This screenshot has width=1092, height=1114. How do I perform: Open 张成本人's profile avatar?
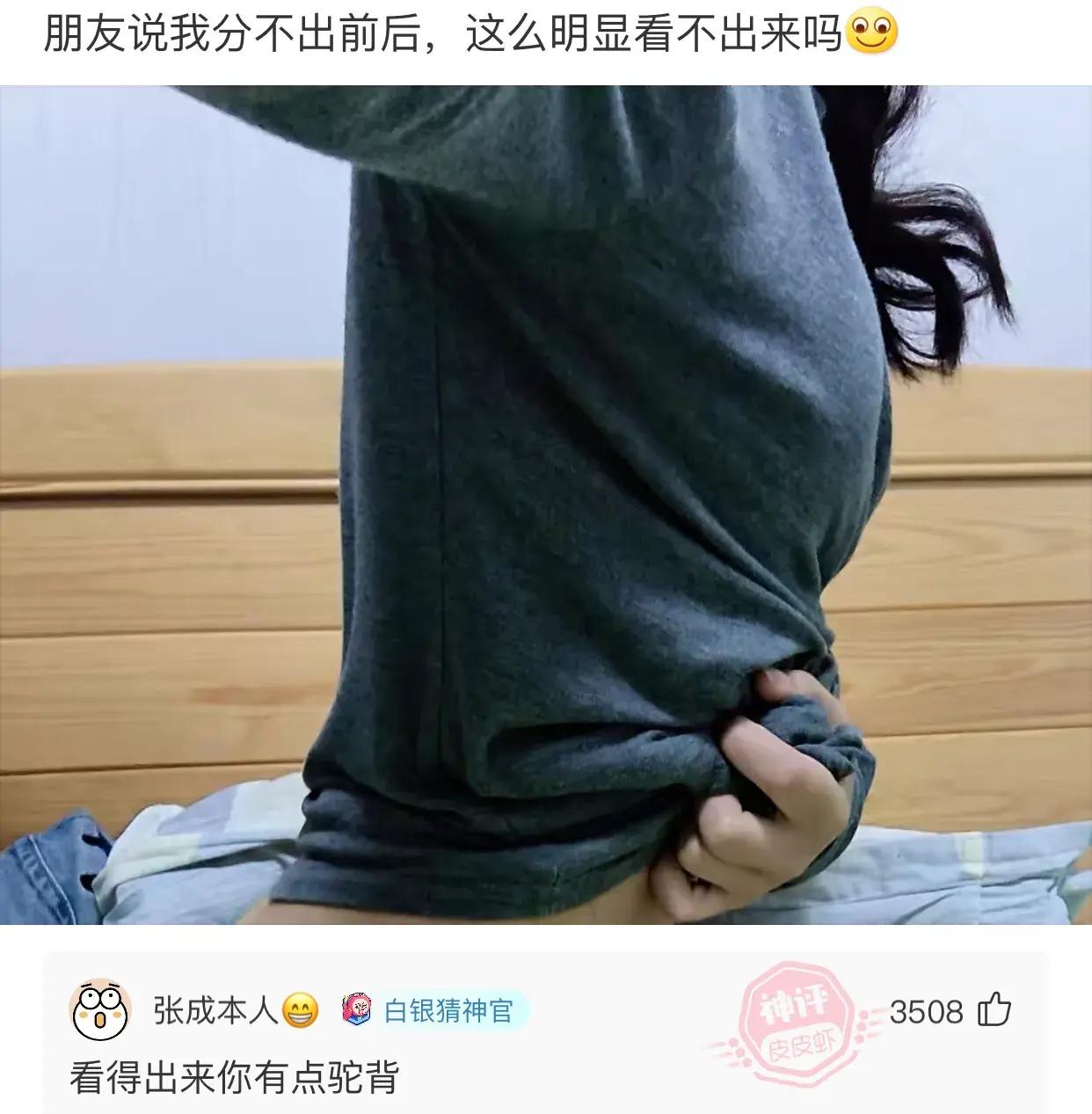click(100, 1011)
